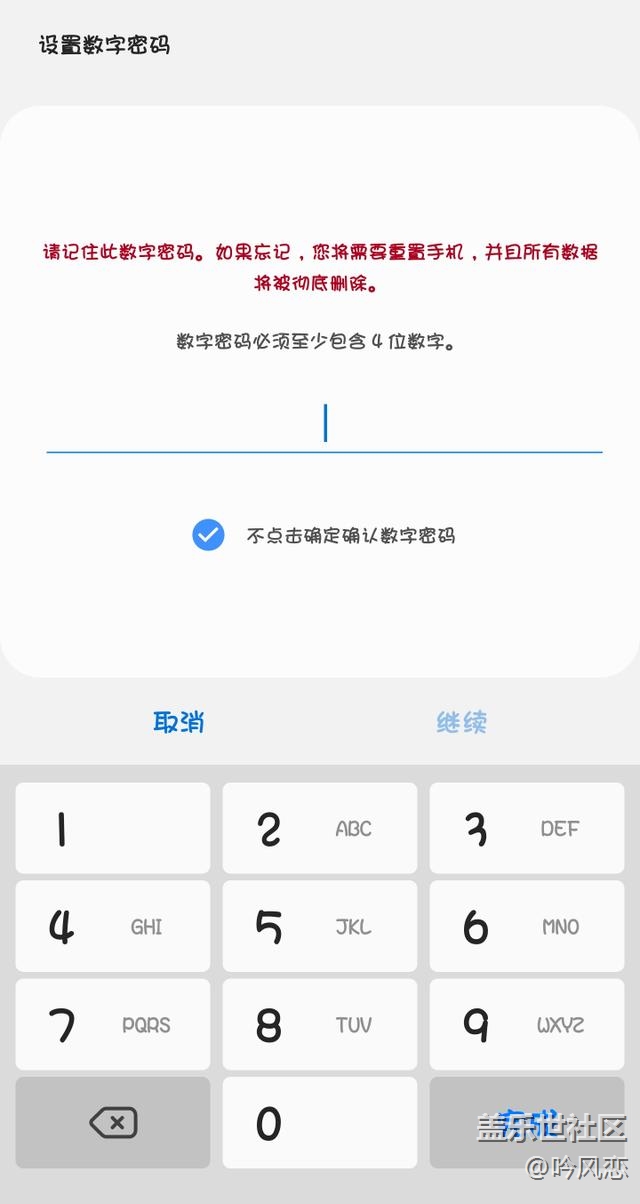Tap 取消 to cancel
Viewport: 640px width, 1204px height.
click(x=179, y=722)
